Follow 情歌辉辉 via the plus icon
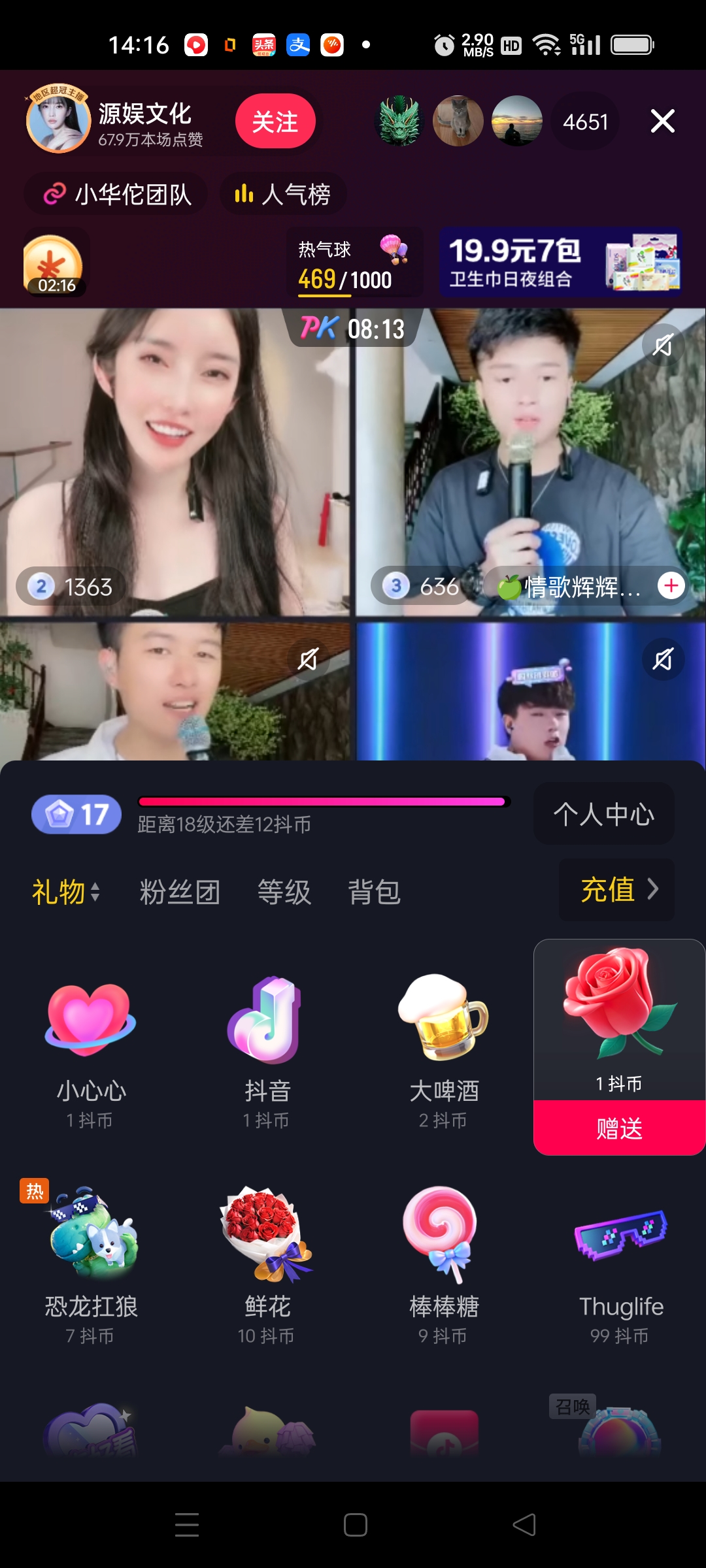Screen dimensions: 706x1568 coord(671,586)
